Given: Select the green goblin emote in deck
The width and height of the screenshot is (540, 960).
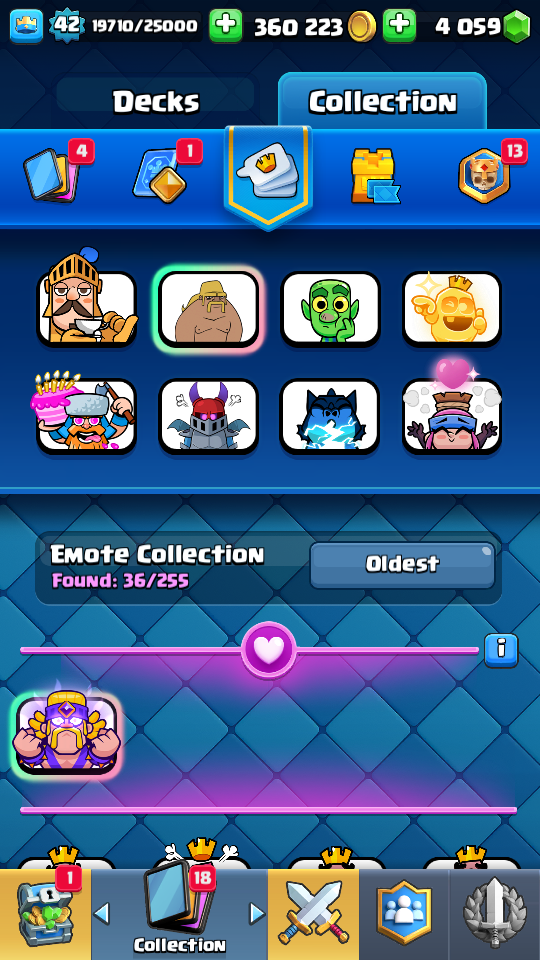Looking at the screenshot, I should (331, 309).
